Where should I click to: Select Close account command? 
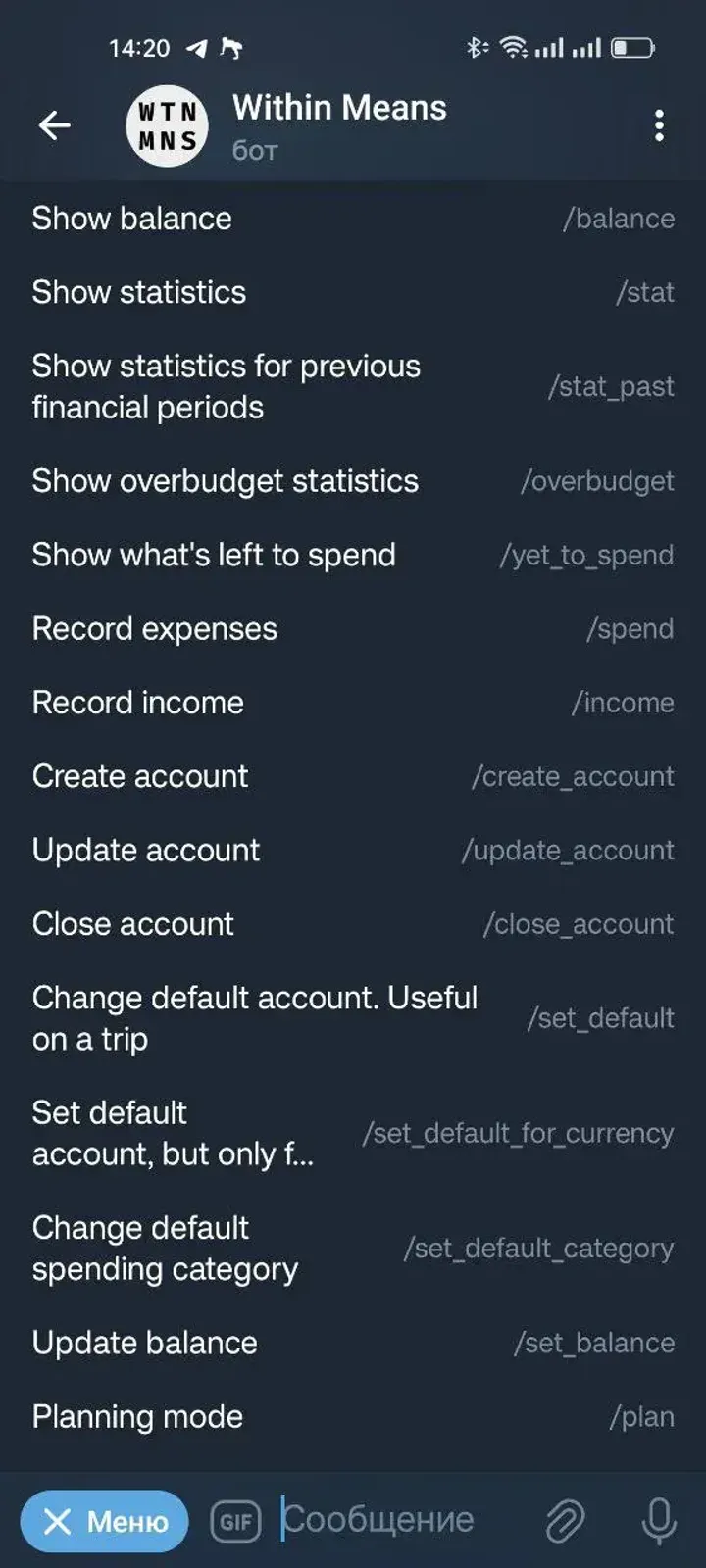(x=353, y=923)
